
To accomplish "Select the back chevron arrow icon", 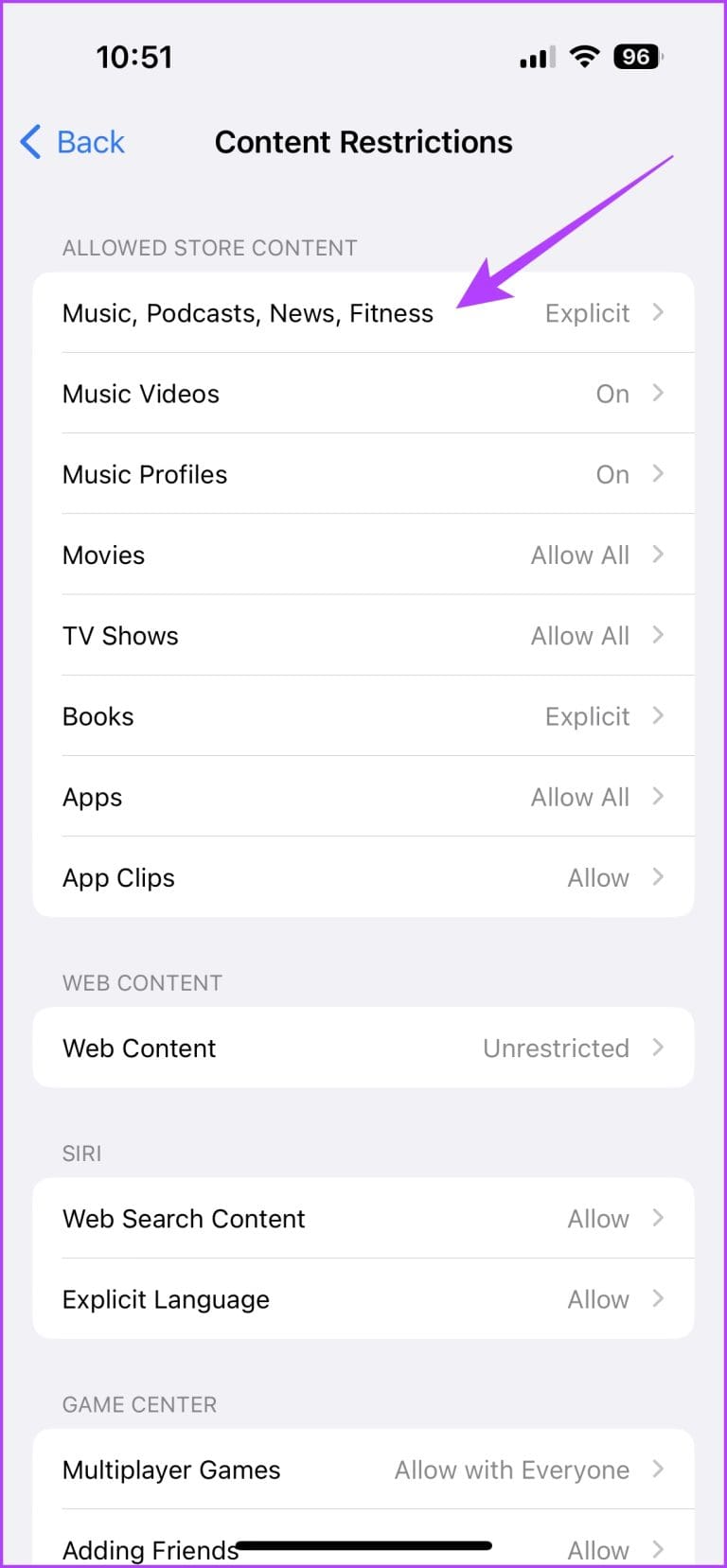I will (x=29, y=142).
